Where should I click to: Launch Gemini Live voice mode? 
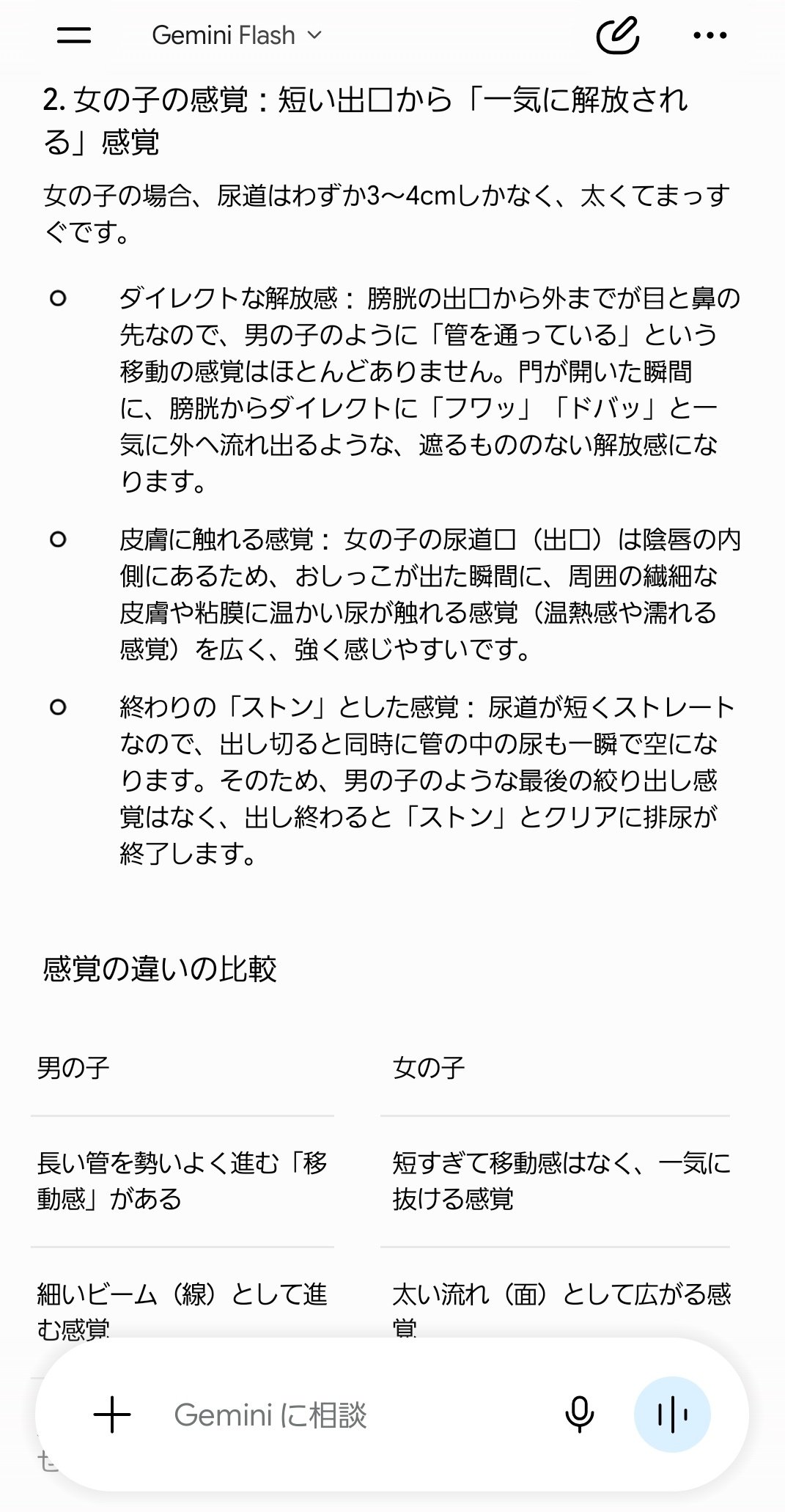(x=672, y=1415)
